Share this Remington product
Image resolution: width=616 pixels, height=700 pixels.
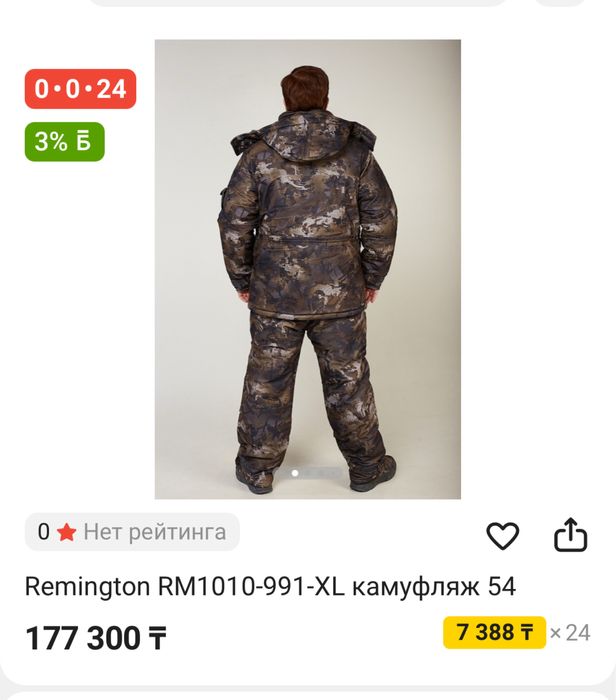570,535
